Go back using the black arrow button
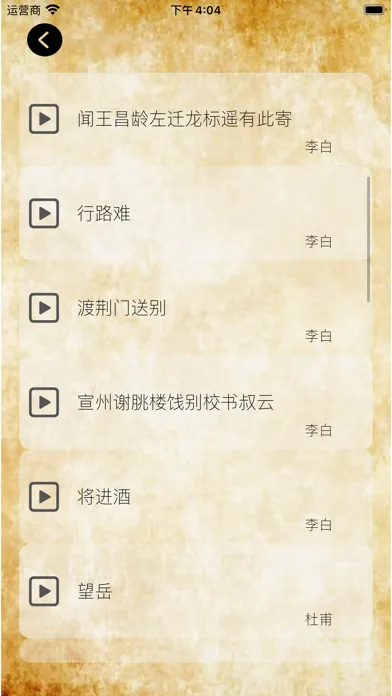 point(44,40)
